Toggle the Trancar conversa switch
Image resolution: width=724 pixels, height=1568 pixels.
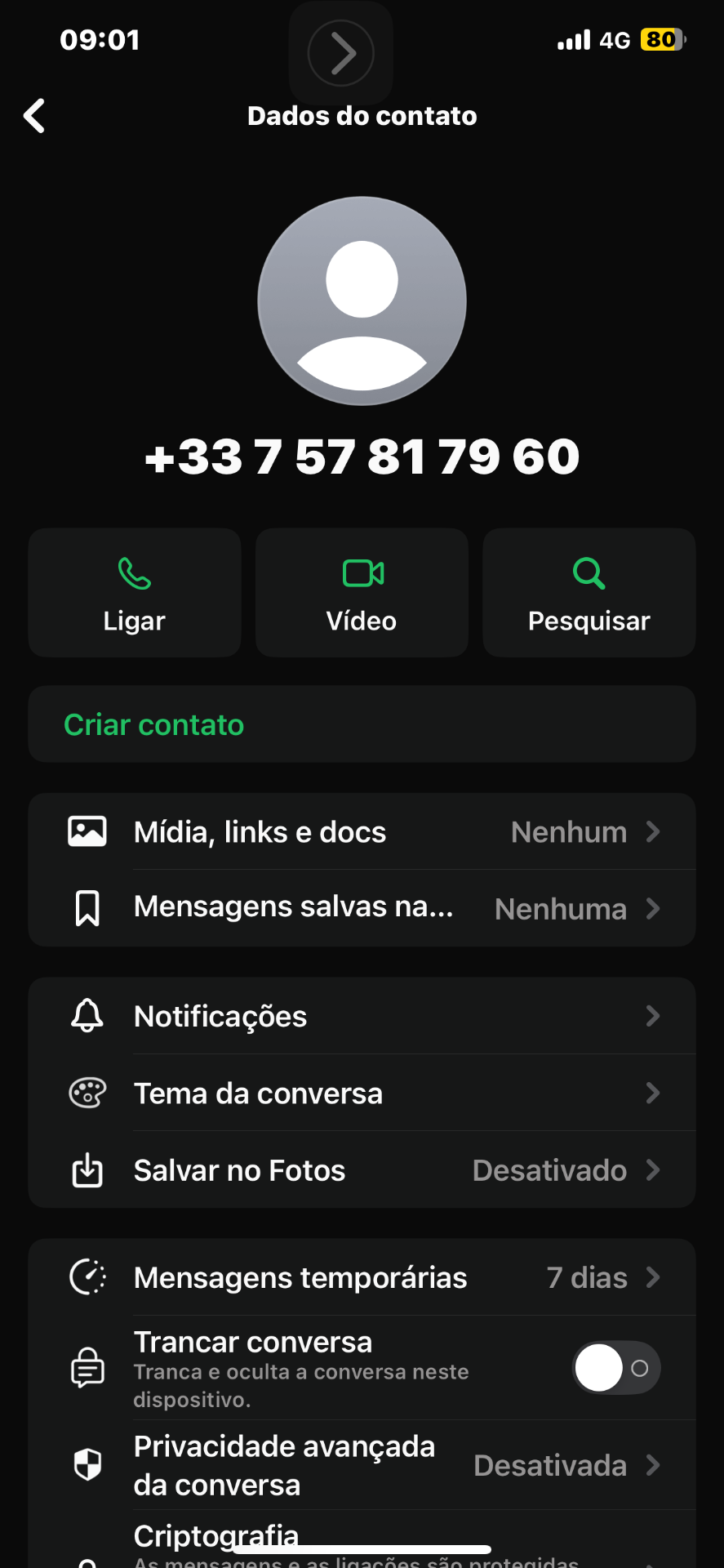[616, 1368]
